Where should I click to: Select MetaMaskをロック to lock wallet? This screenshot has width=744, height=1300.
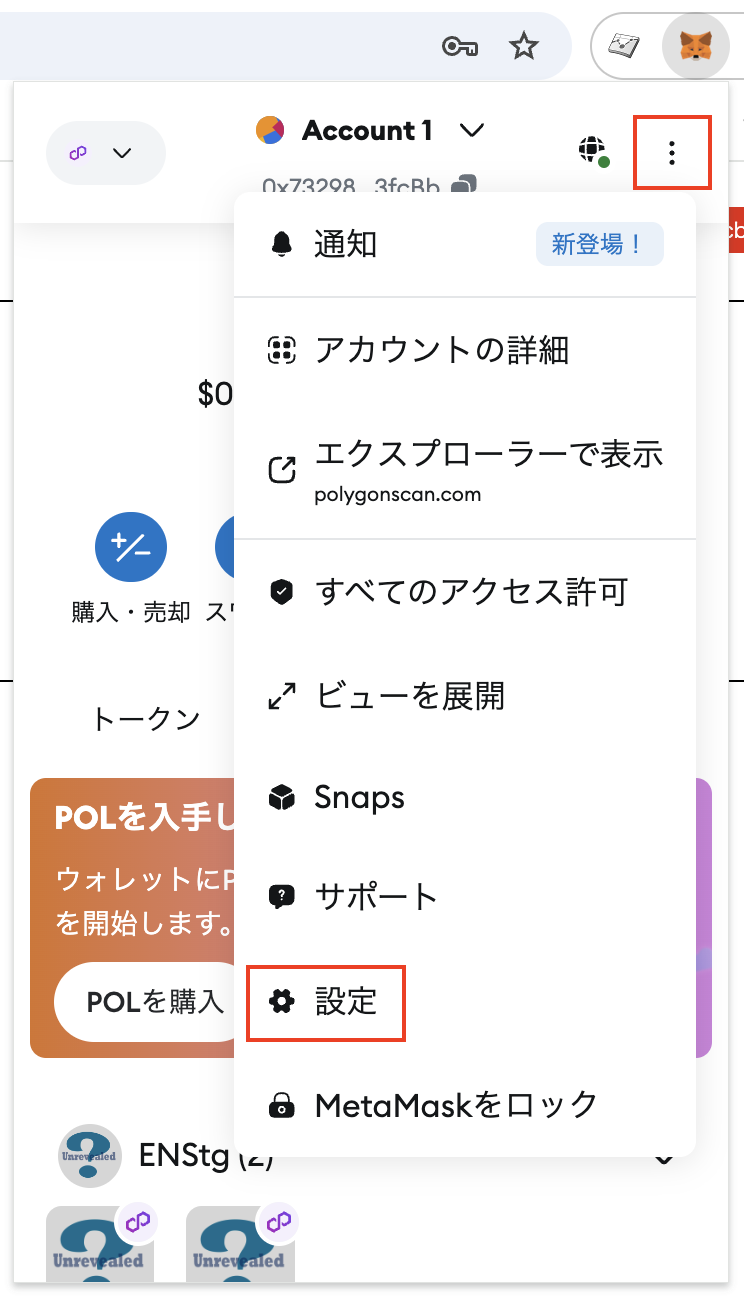pos(465,1105)
